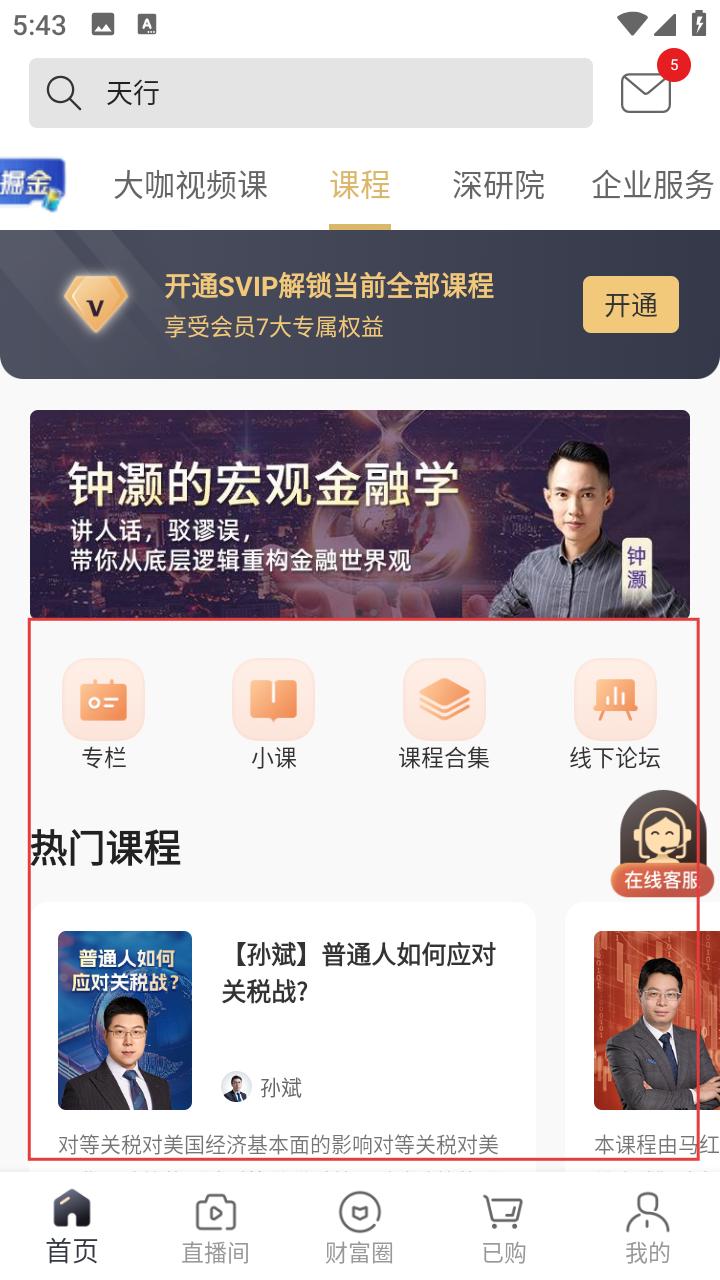Open the 钟灏的宏观金融学 banner
This screenshot has height=1280, width=720.
(x=360, y=513)
